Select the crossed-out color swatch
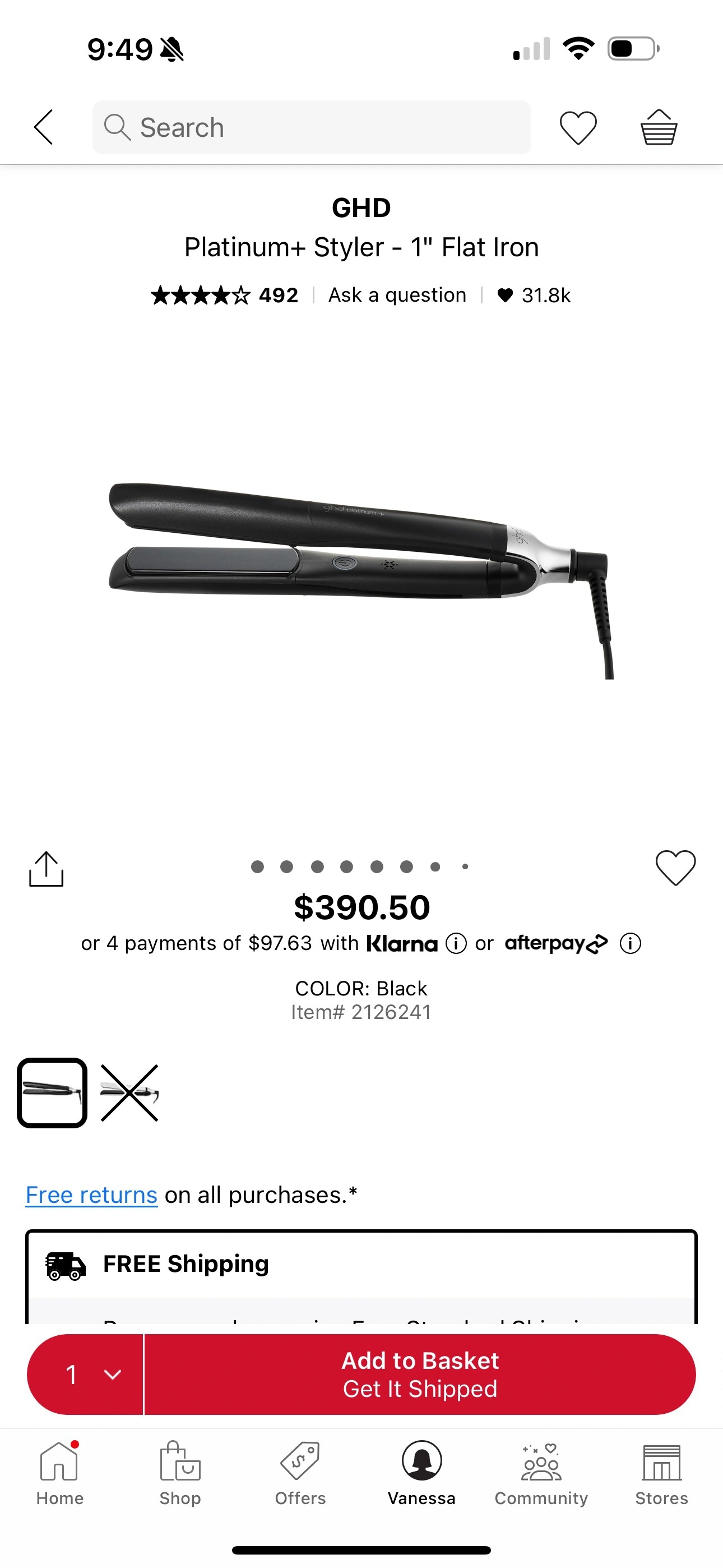 pyautogui.click(x=129, y=1092)
